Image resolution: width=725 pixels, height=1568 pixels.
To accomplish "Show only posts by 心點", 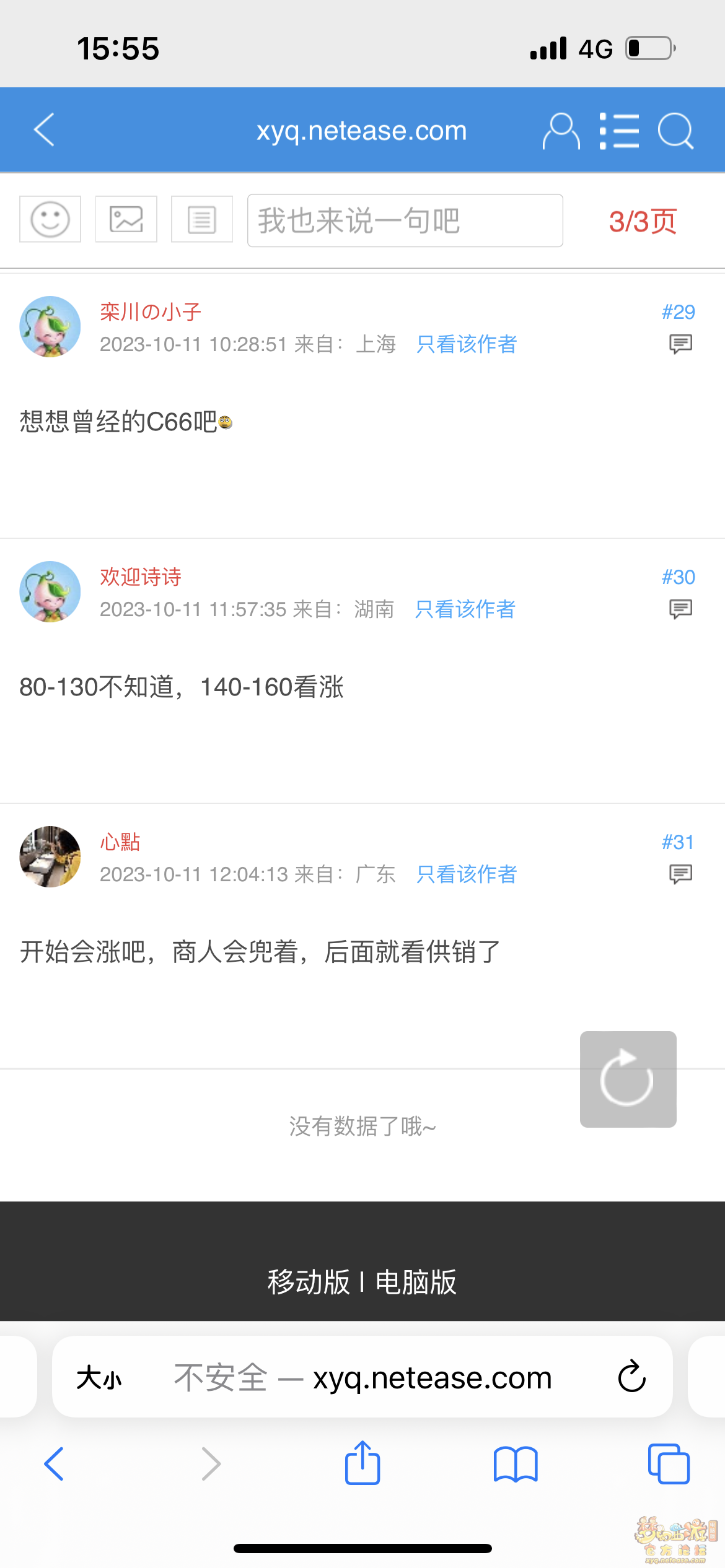I will point(467,874).
